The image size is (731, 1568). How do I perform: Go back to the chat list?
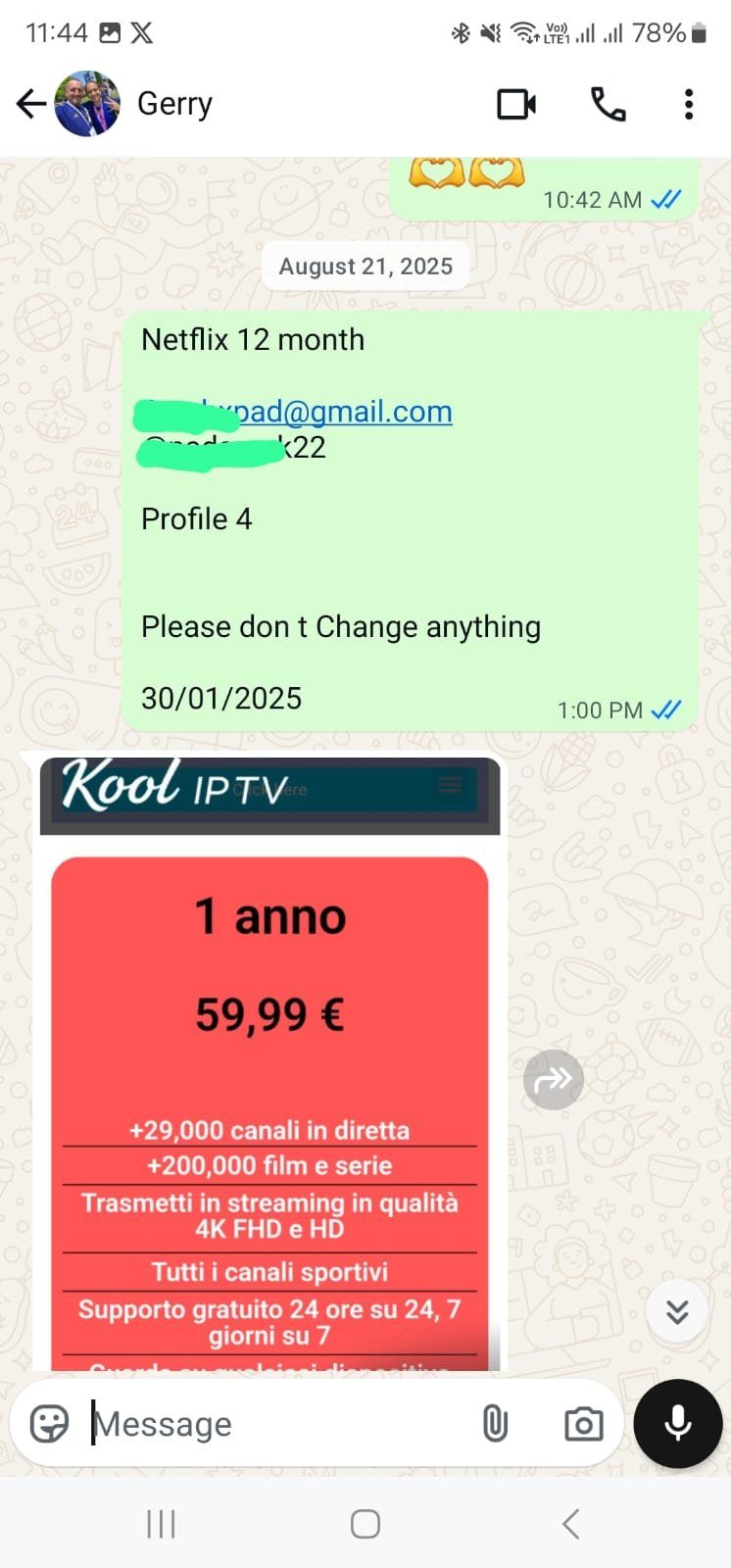[31, 103]
